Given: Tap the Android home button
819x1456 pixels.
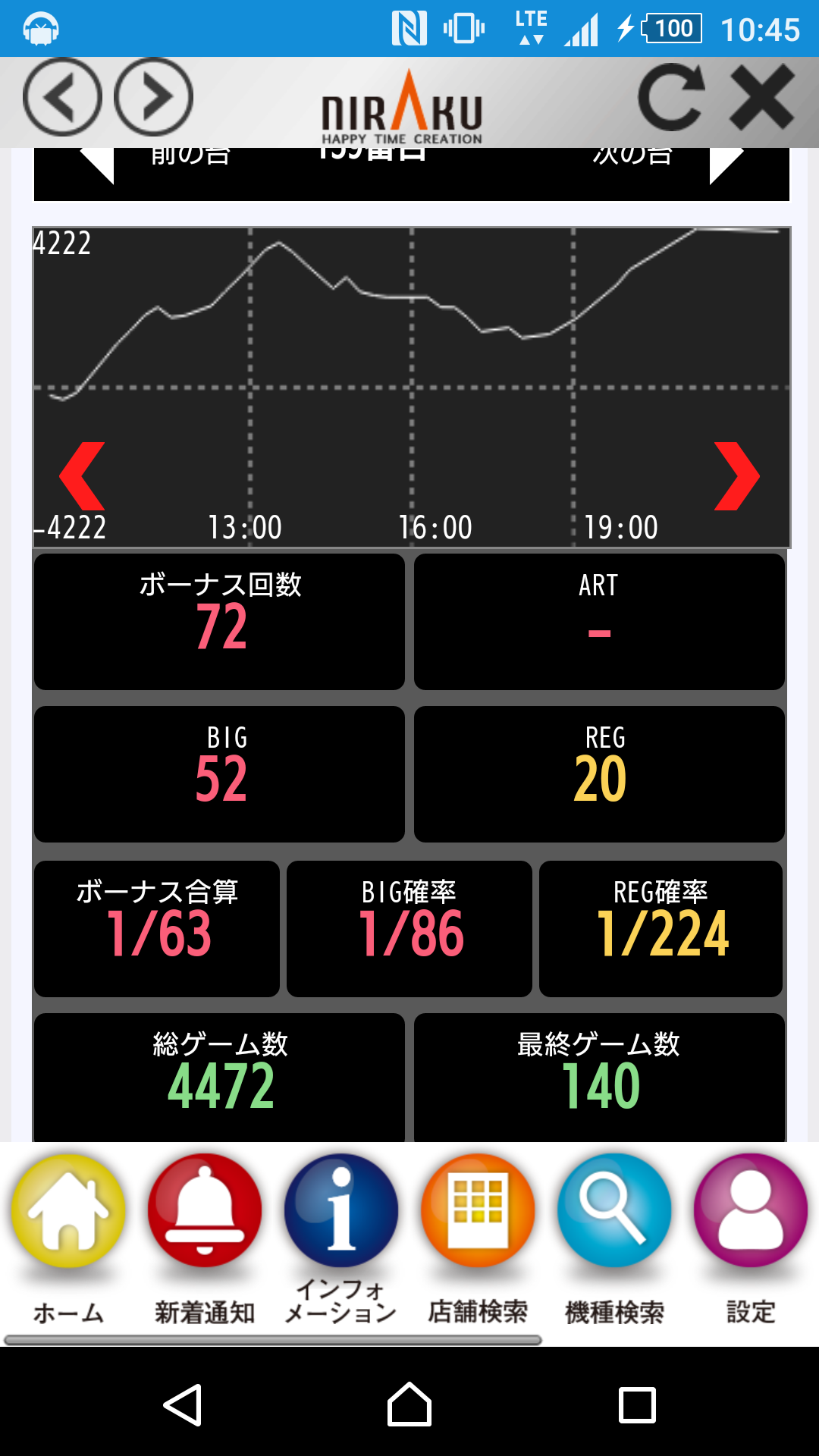Looking at the screenshot, I should click(409, 1404).
